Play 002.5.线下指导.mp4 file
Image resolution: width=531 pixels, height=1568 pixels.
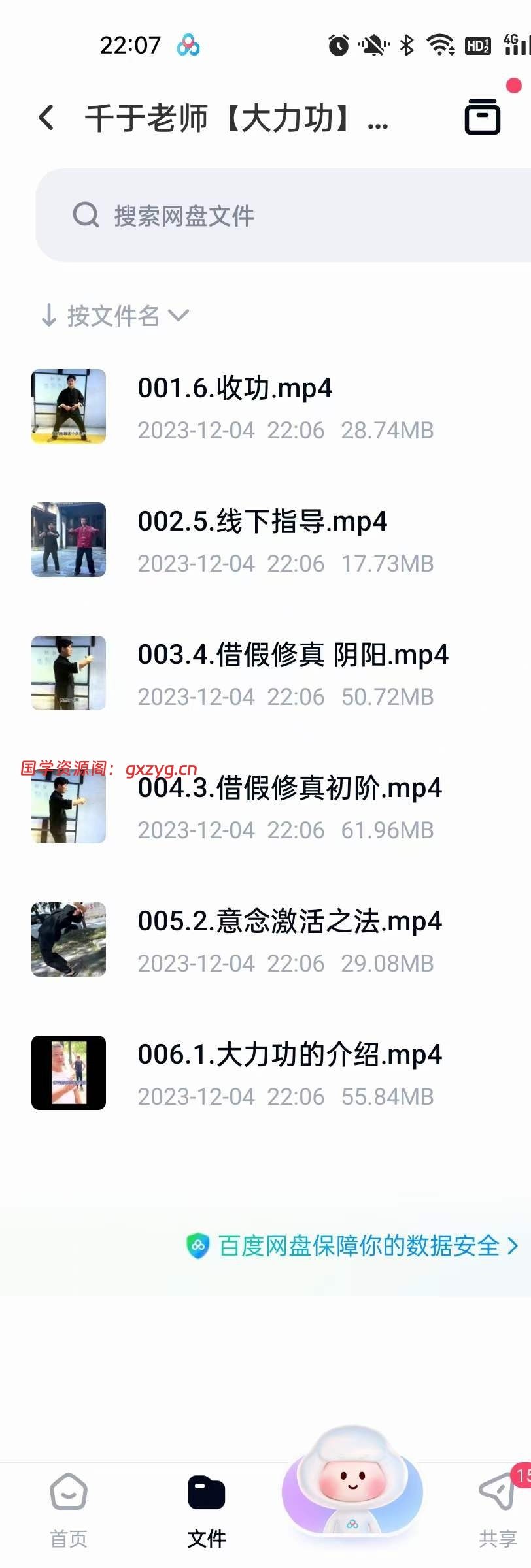[x=262, y=540]
